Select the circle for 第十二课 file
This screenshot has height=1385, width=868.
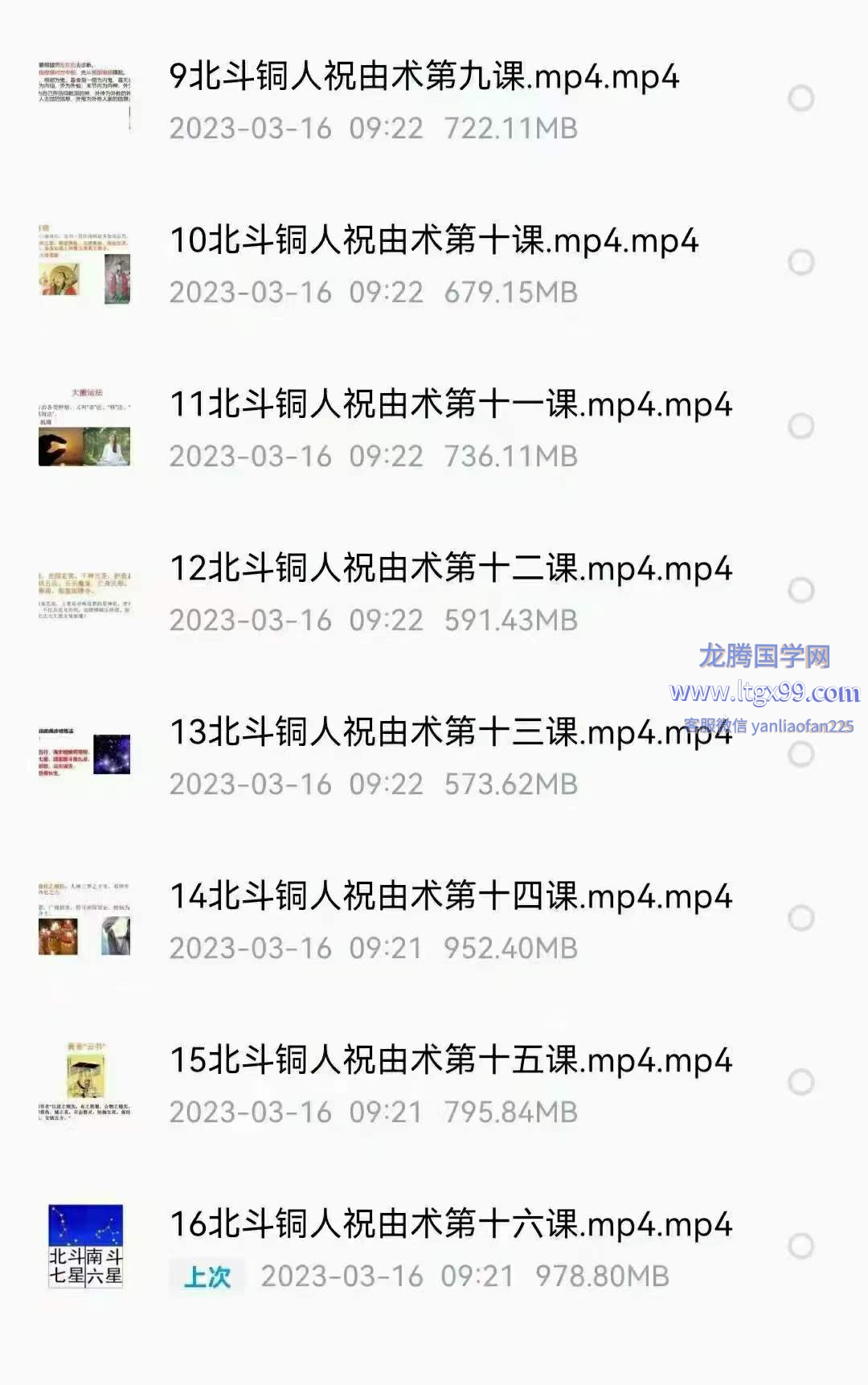click(x=800, y=591)
